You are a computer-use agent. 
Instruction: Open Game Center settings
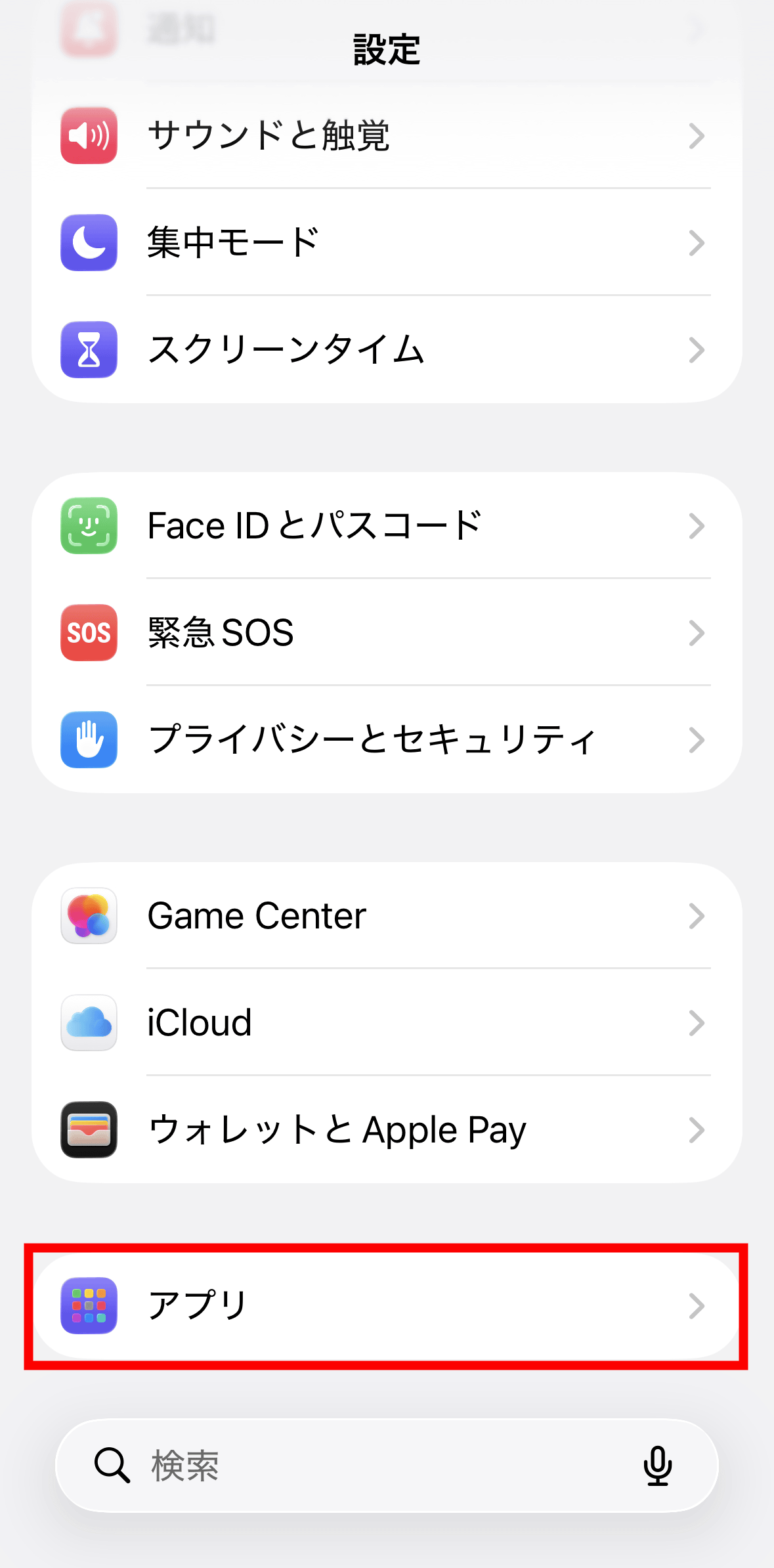coord(387,916)
